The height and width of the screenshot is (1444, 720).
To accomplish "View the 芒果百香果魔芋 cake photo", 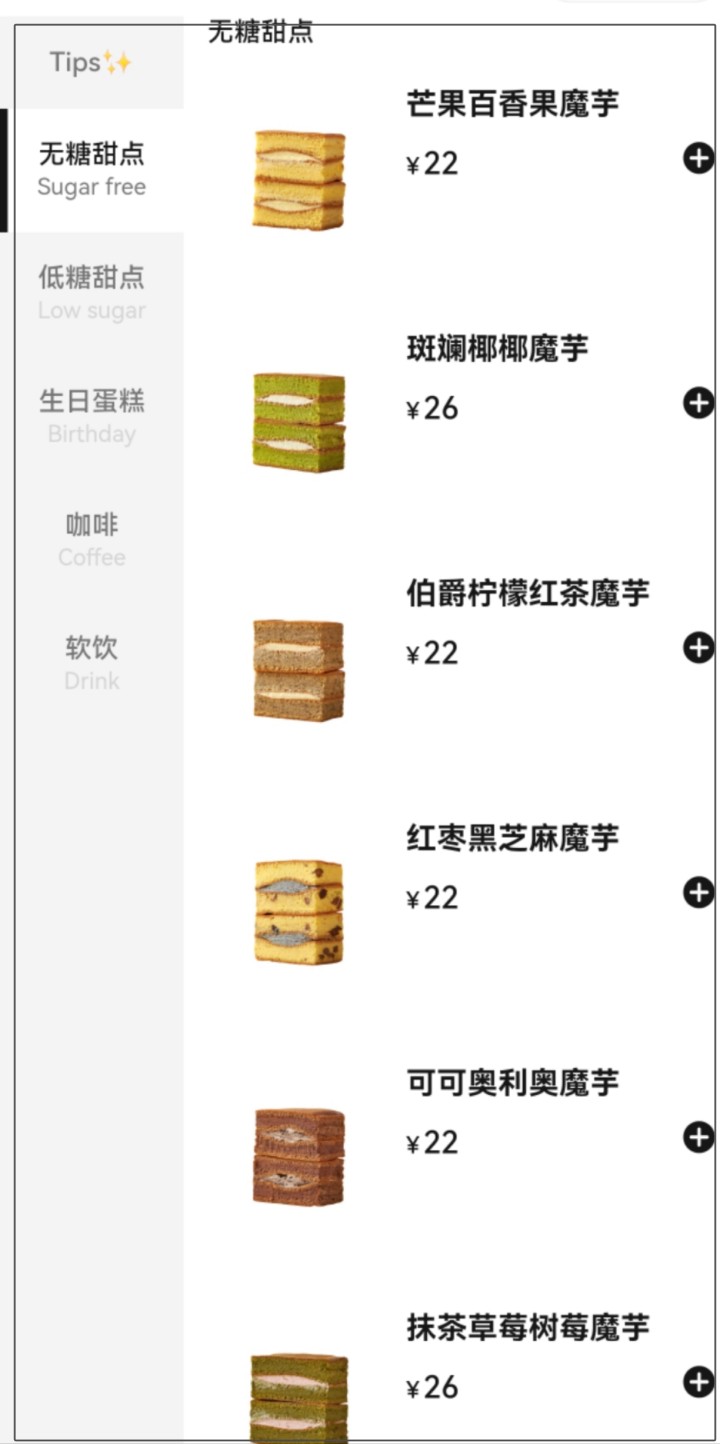I will [x=298, y=179].
